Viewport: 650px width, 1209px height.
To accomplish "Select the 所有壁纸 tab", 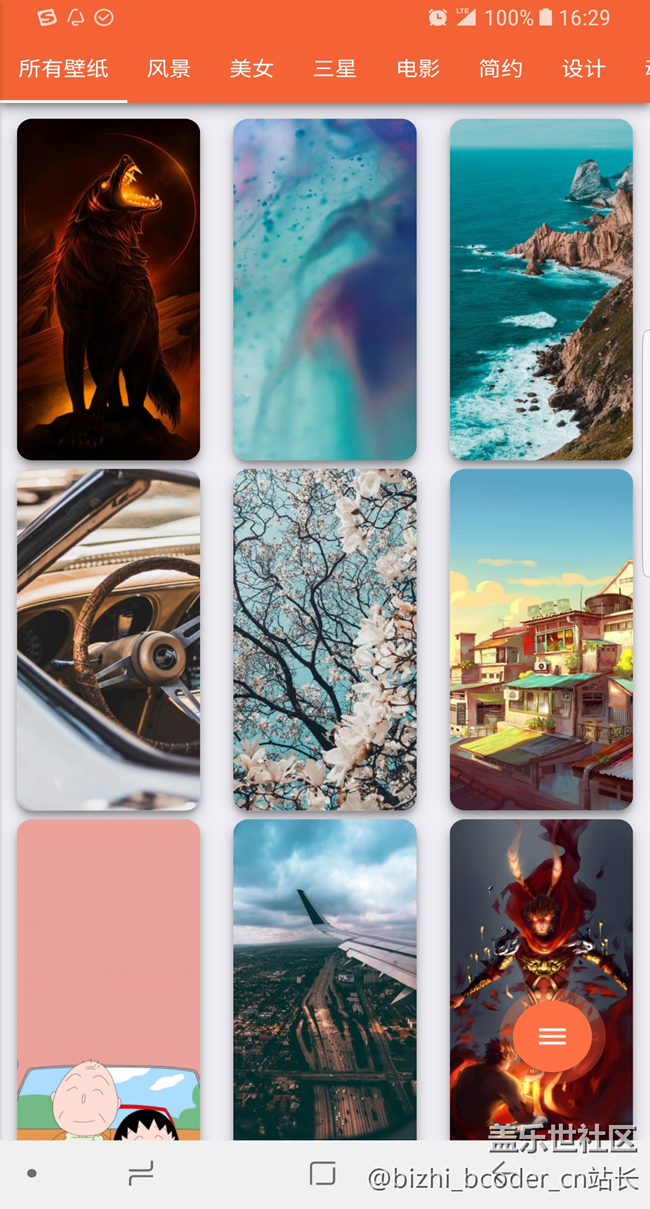I will tap(63, 69).
